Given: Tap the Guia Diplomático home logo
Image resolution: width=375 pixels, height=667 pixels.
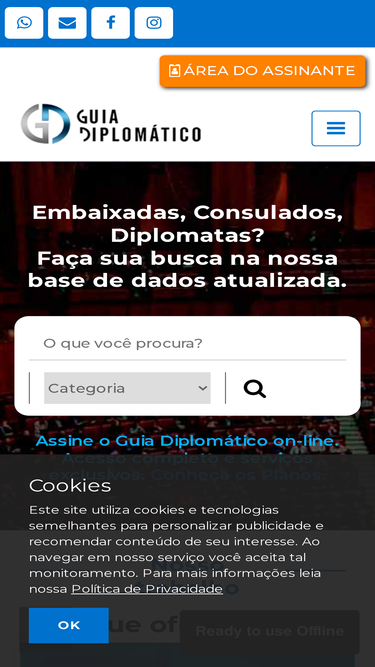Looking at the screenshot, I should tap(111, 124).
